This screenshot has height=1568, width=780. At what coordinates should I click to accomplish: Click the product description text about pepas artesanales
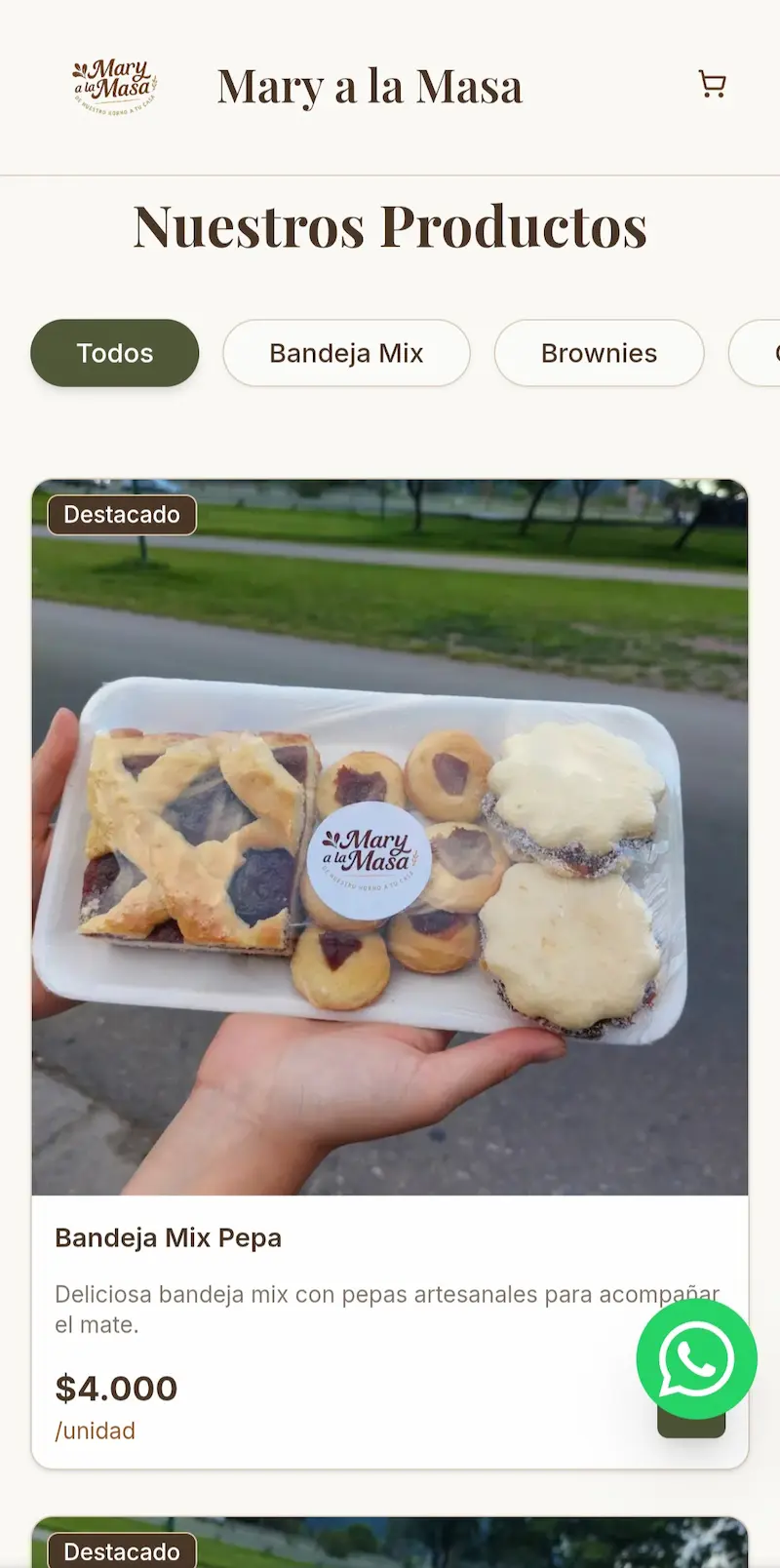coord(386,1309)
